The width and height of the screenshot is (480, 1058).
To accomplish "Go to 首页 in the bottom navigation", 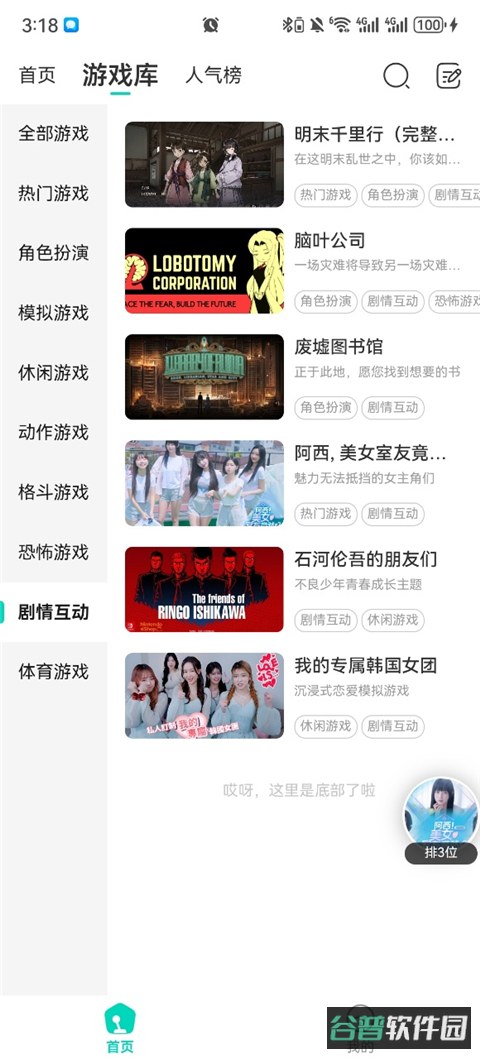I will [x=120, y=1030].
